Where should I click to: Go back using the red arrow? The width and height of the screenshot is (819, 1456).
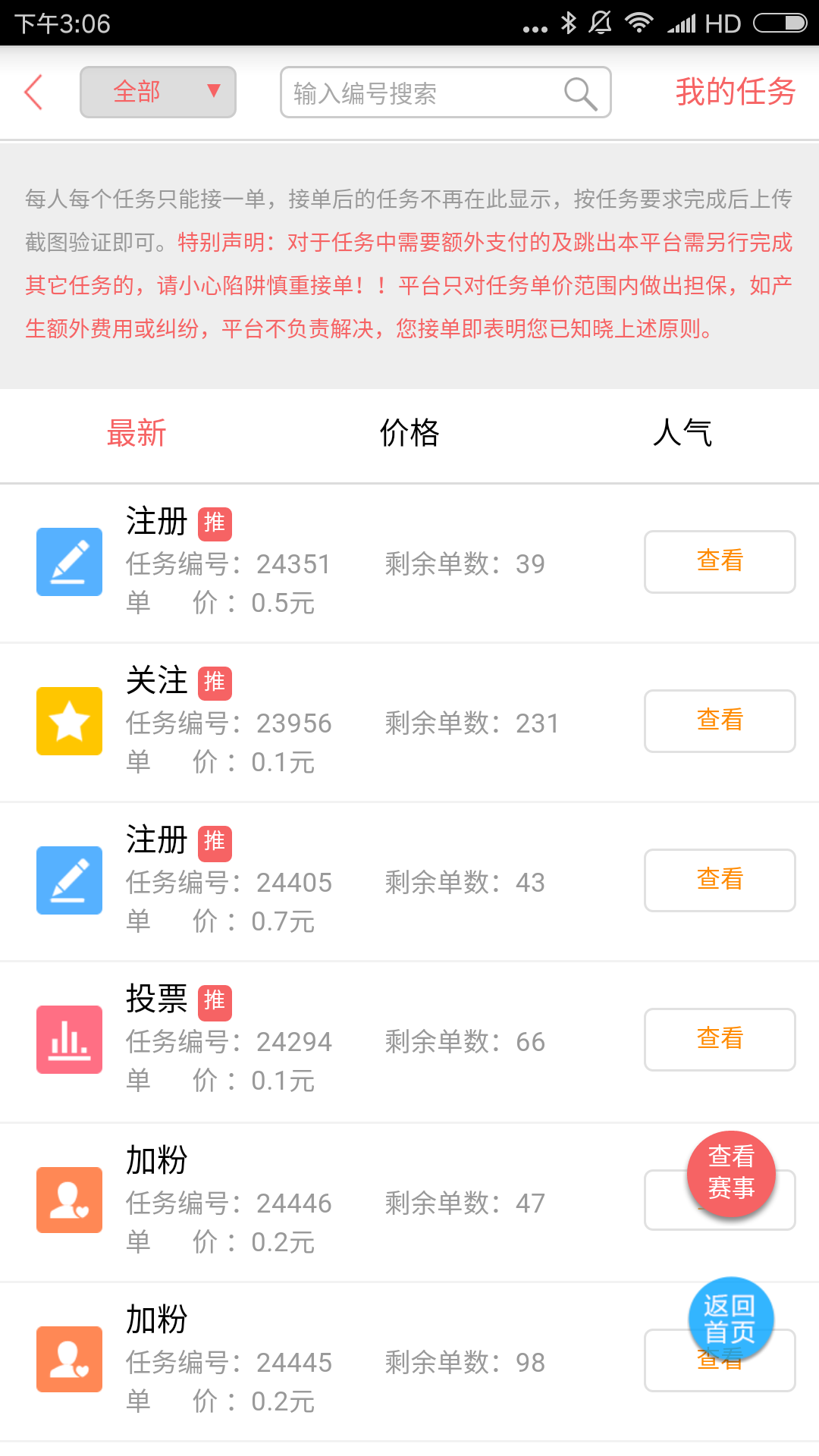coord(34,93)
